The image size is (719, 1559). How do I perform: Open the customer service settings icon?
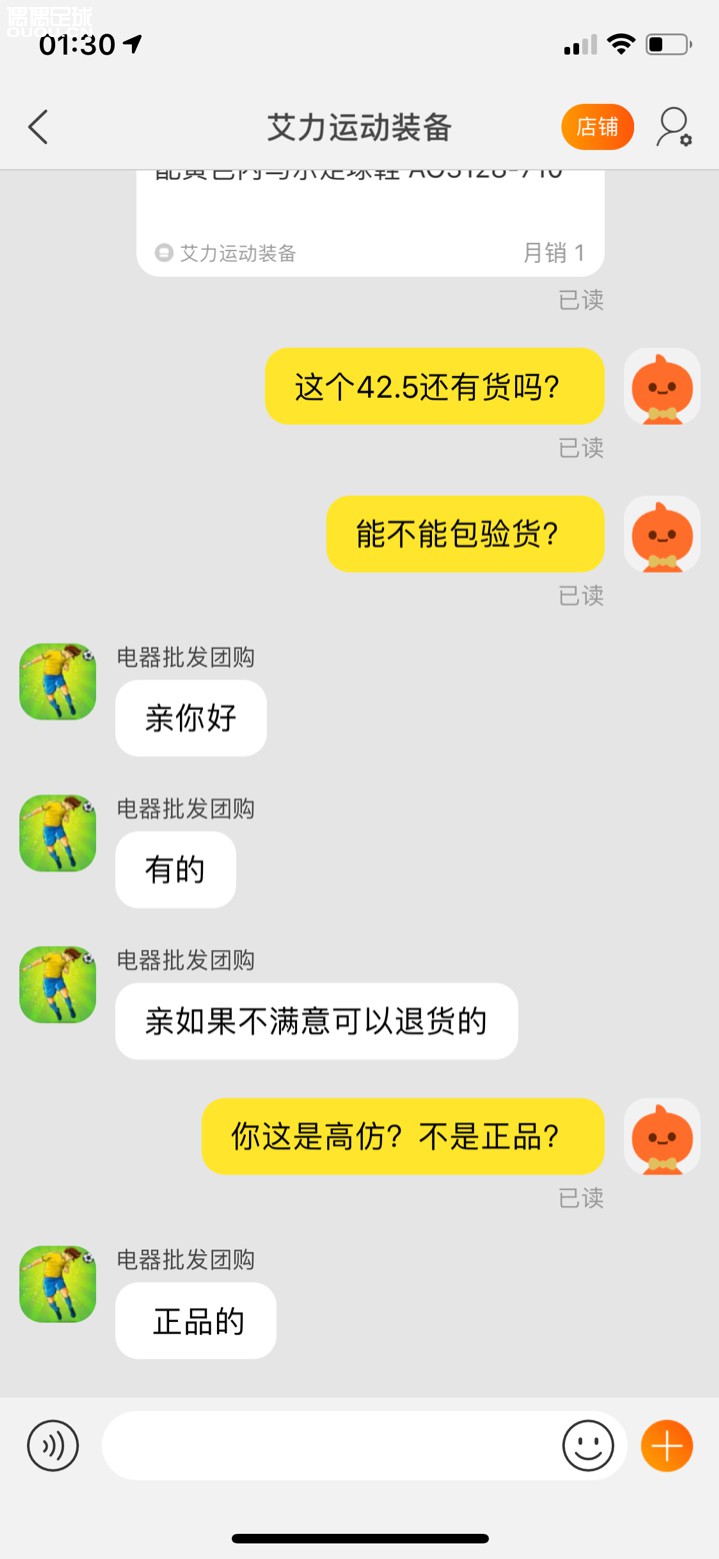click(674, 128)
